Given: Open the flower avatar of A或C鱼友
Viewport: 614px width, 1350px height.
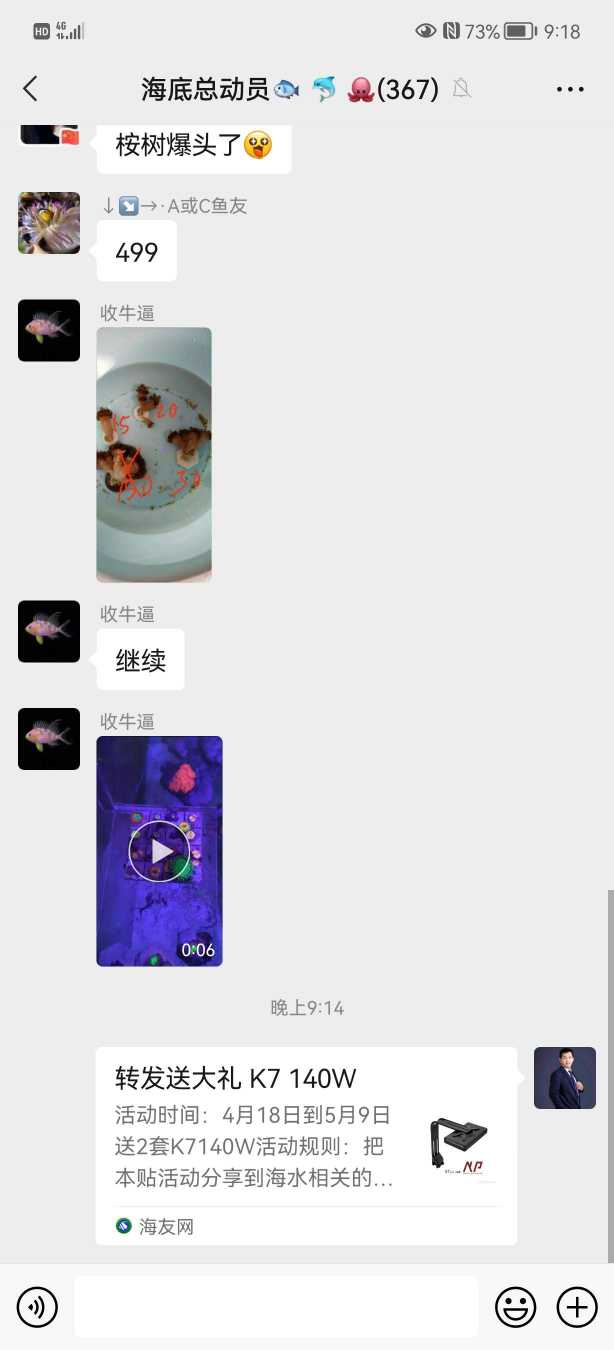Looking at the screenshot, I should [49, 223].
